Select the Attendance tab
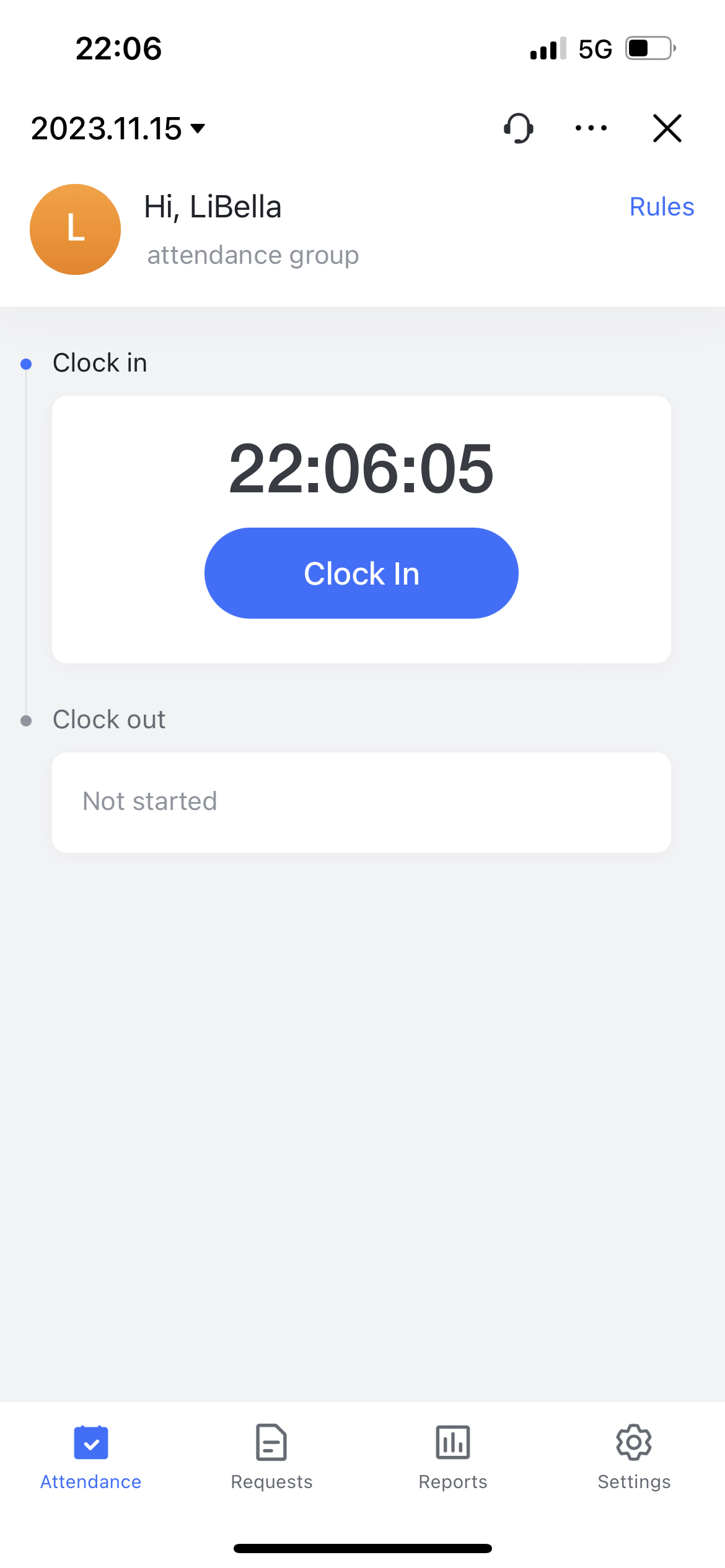This screenshot has width=725, height=1568. (90, 1457)
